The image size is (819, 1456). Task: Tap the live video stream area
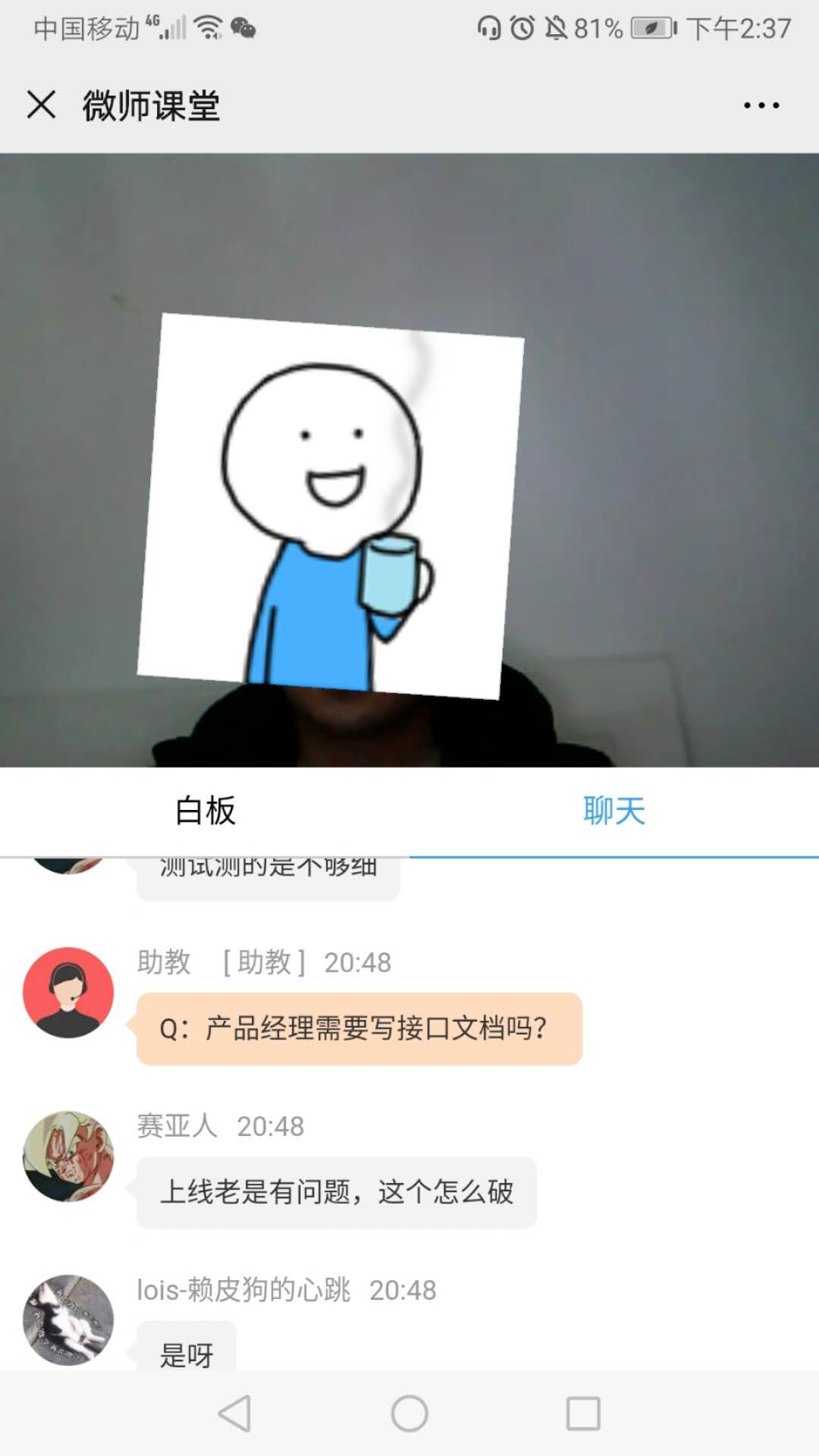coord(409,460)
